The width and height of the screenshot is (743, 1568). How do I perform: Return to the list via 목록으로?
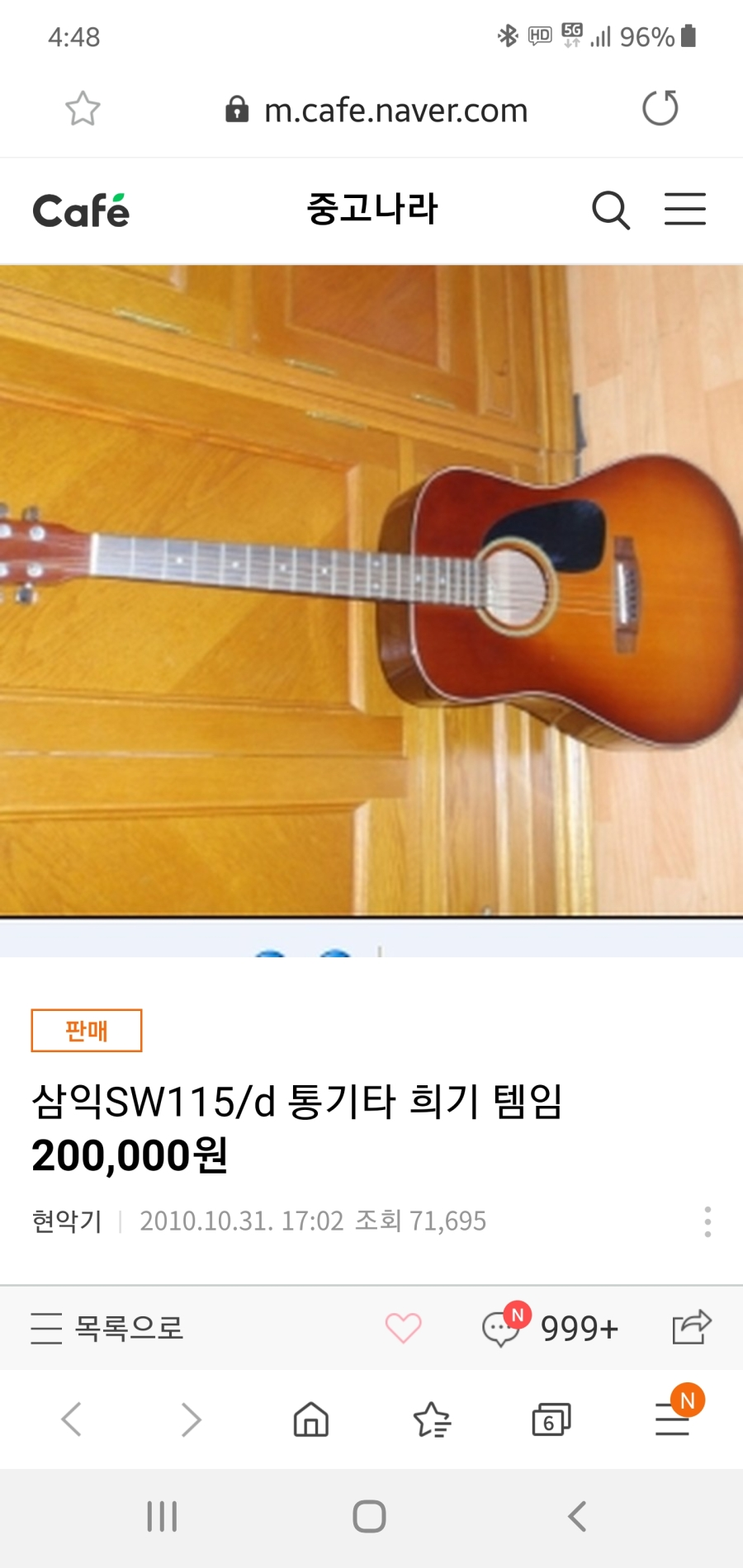click(x=107, y=1328)
